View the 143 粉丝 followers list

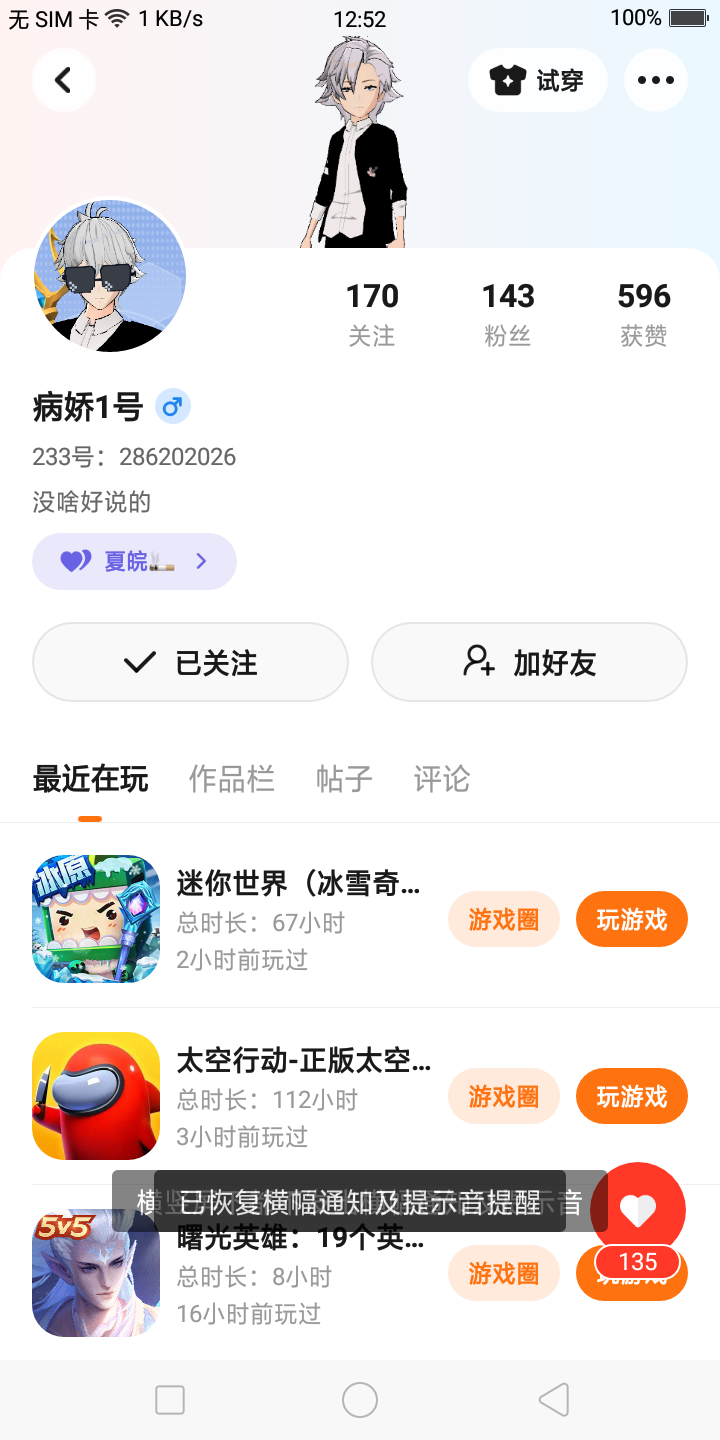(x=508, y=313)
